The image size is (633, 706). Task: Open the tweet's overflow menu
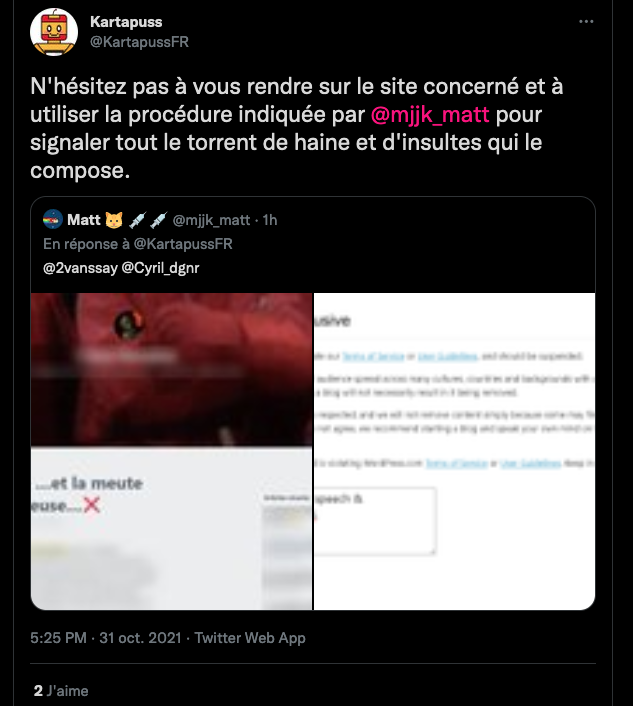click(586, 21)
